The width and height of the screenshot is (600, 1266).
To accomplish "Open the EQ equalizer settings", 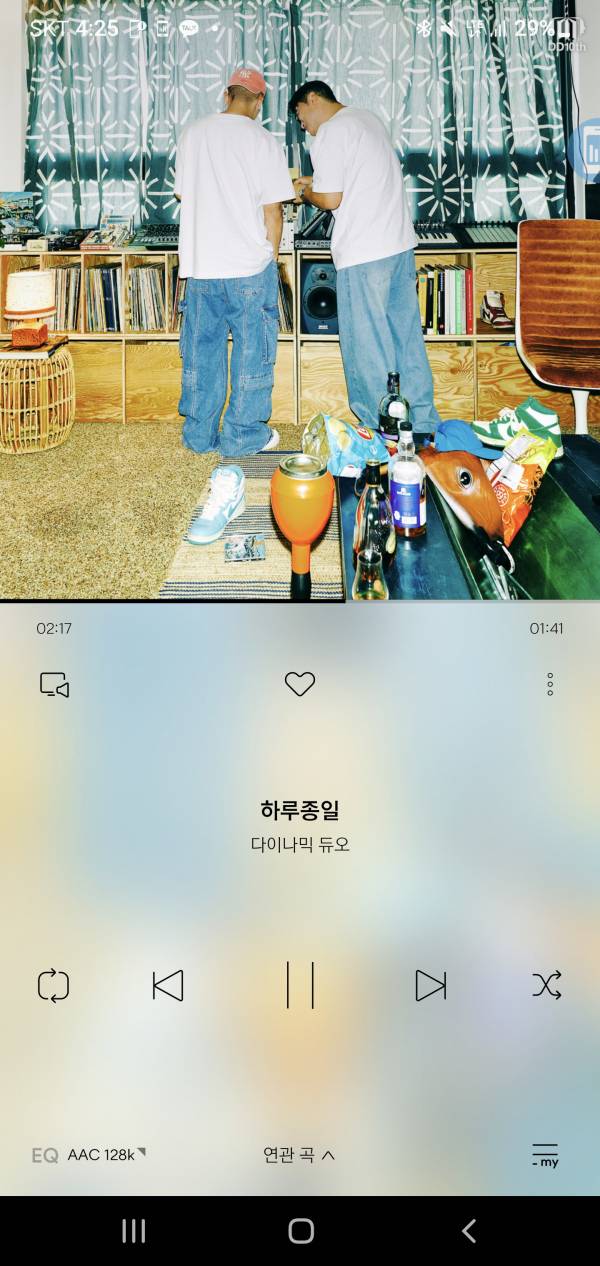I will point(44,1156).
